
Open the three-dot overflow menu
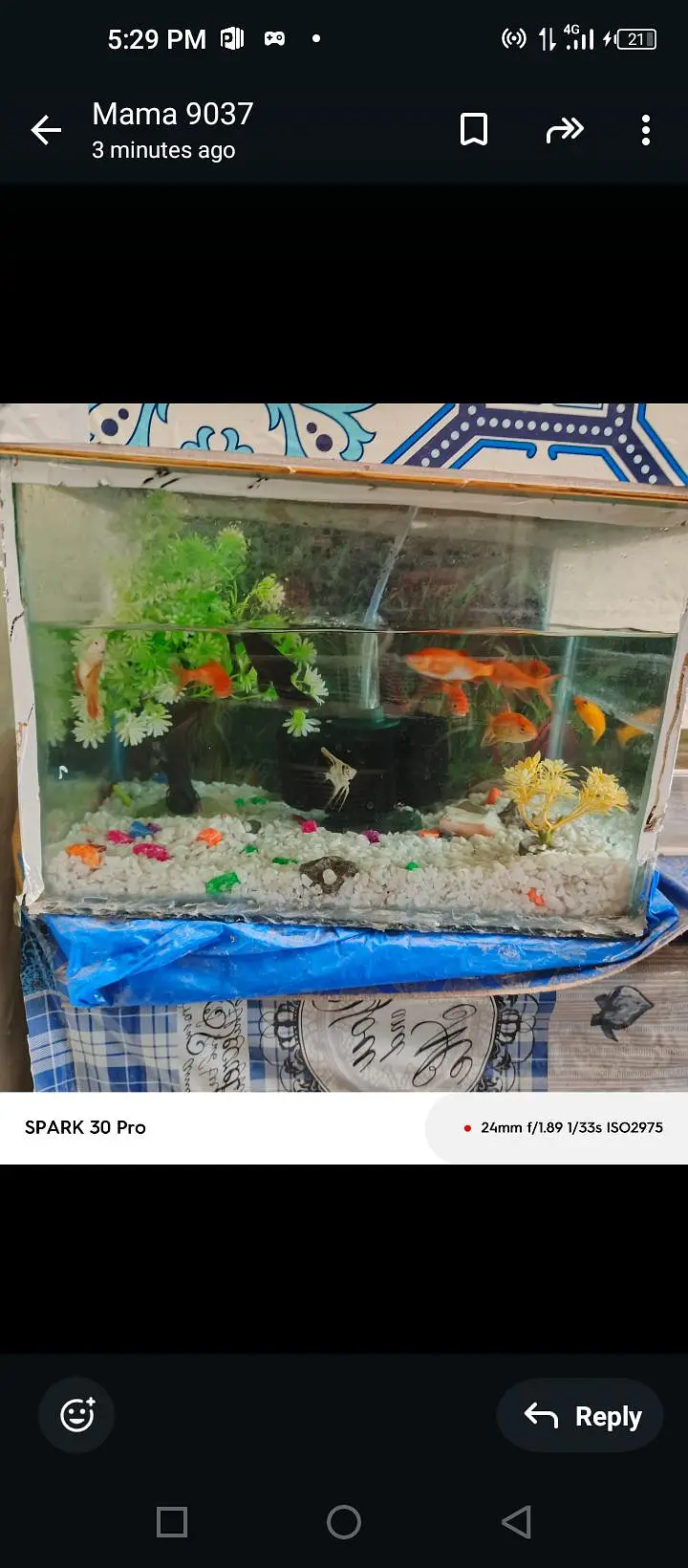[646, 130]
